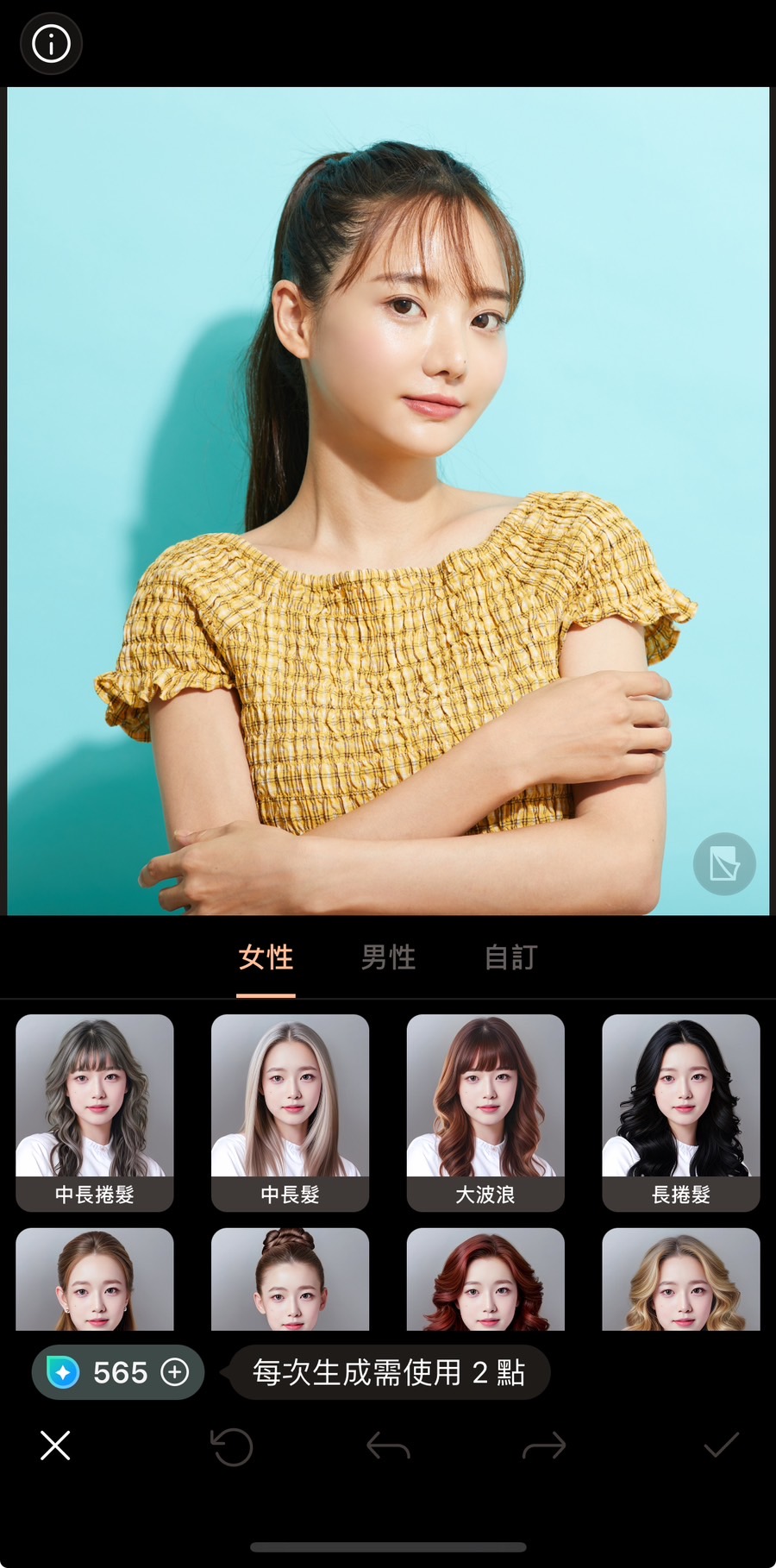
Task: Select the 女性 tab
Action: coord(266,957)
